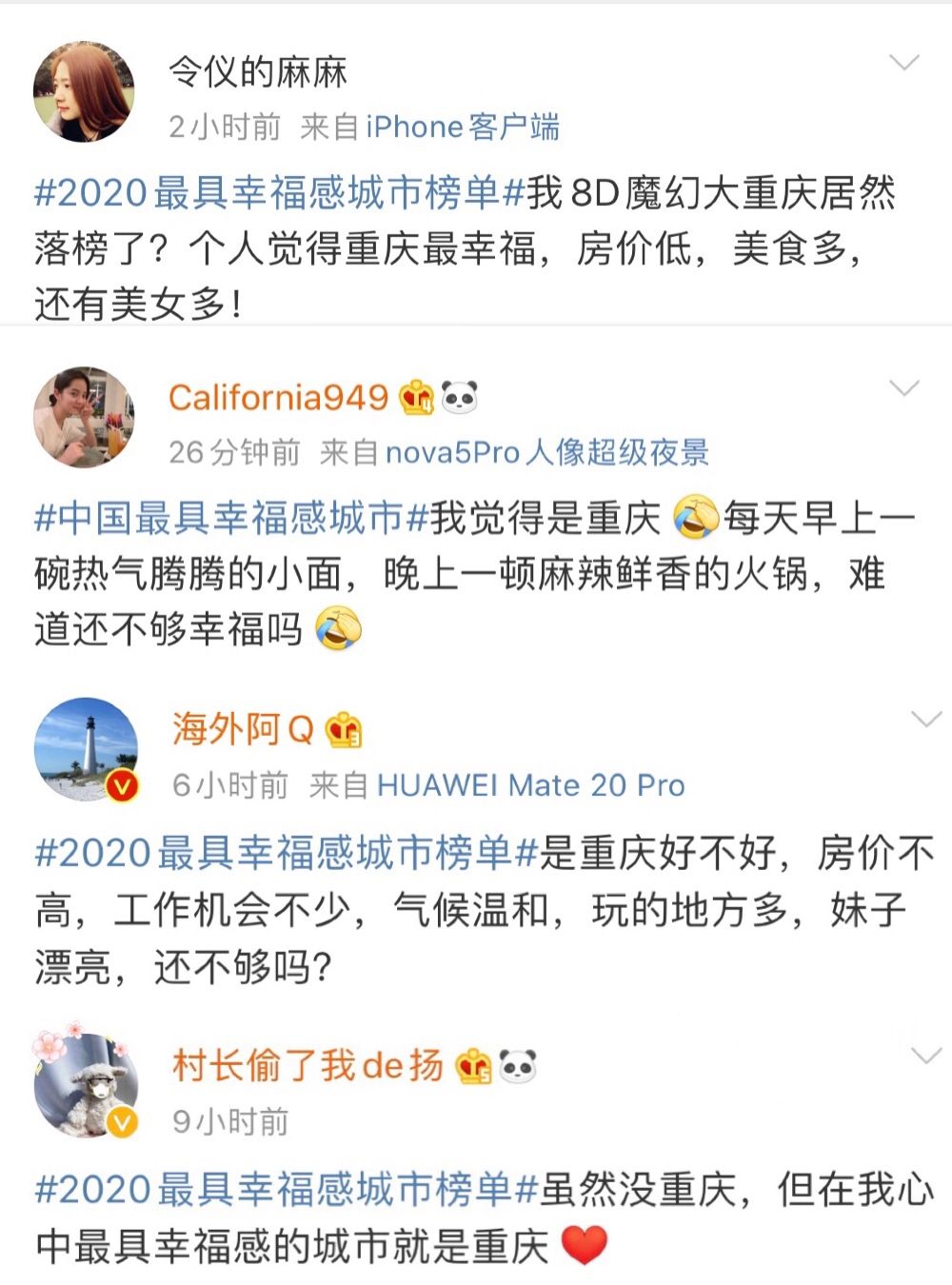Click the laughing emoji after 我觉得是重庆

point(694,518)
